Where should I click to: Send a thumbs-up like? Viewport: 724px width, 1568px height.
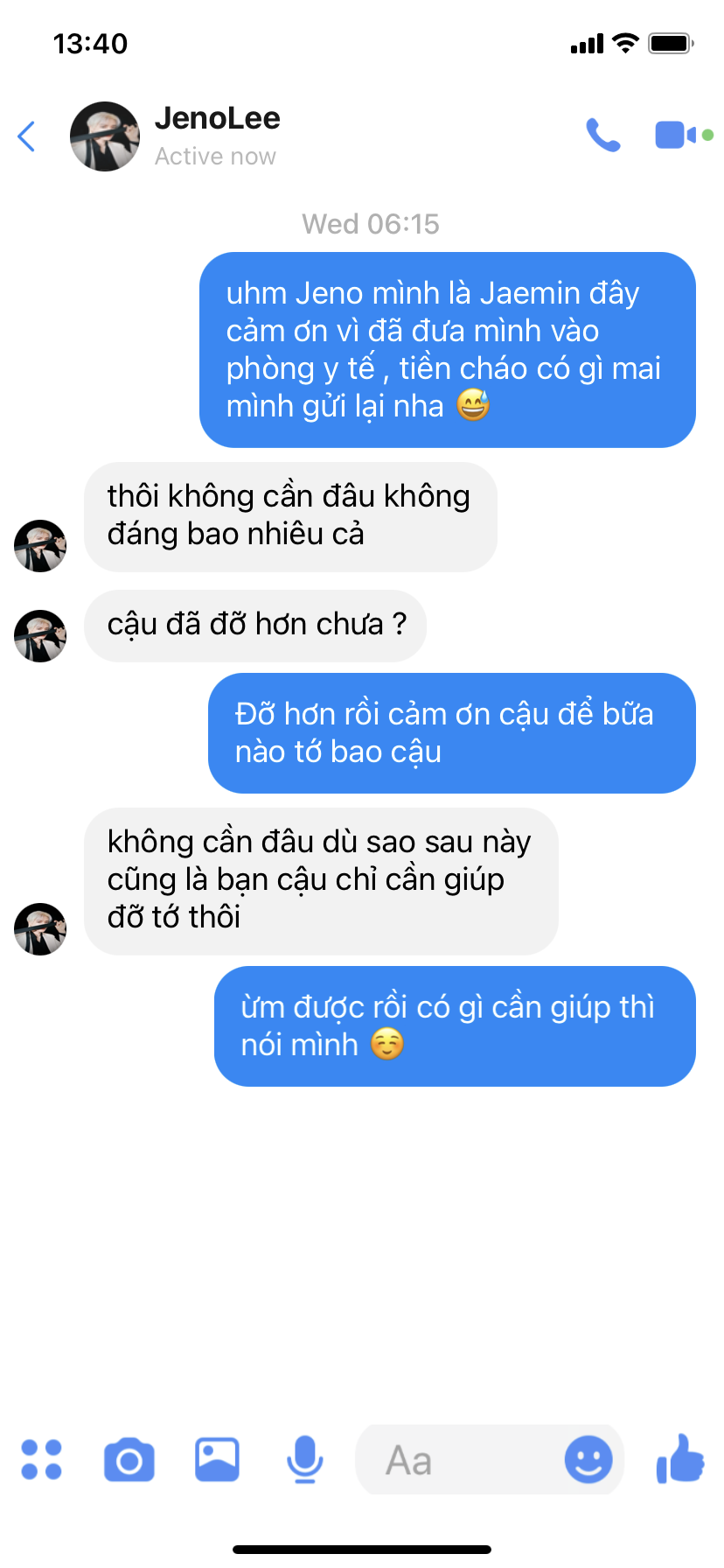point(680,1458)
